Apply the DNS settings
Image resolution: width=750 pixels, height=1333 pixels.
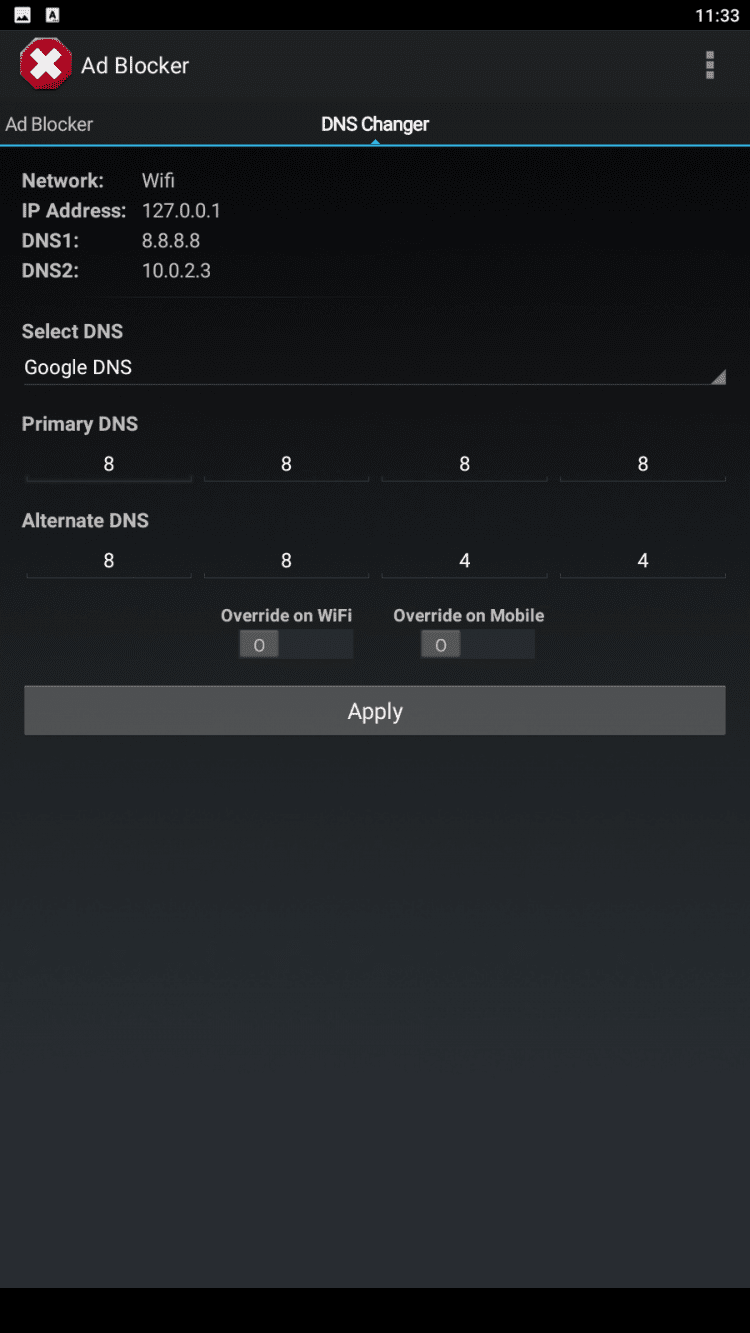pos(374,711)
